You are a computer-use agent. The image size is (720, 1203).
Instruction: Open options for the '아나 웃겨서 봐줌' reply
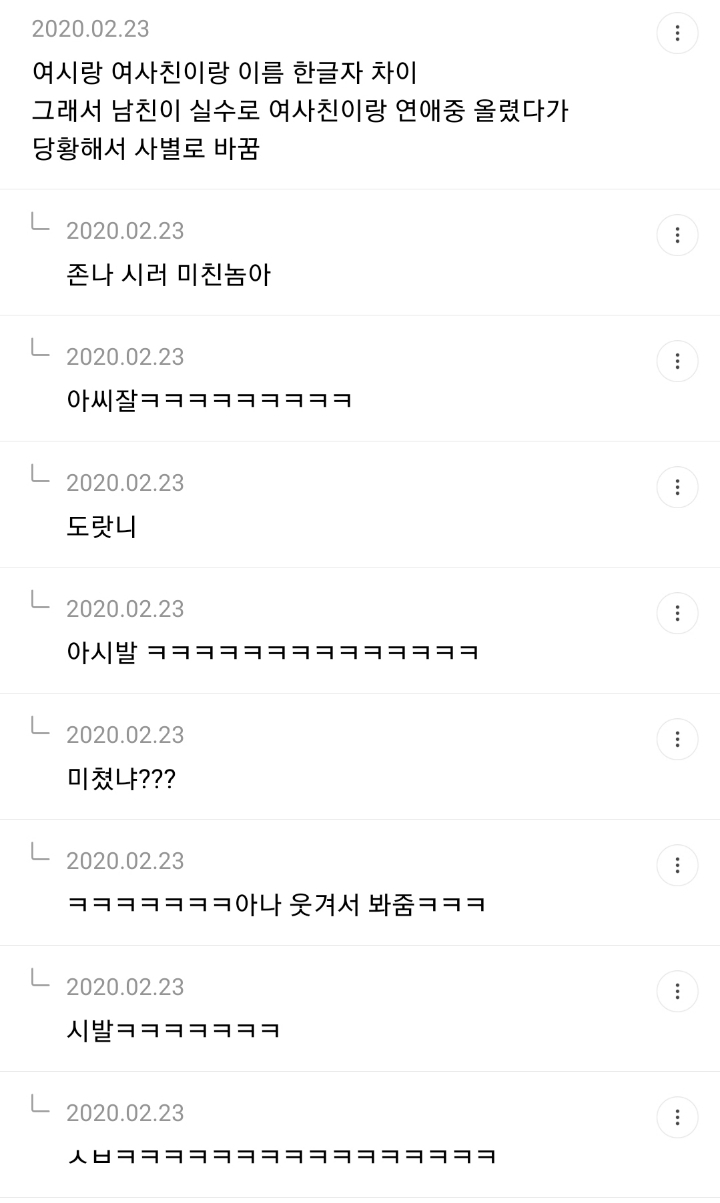tap(677, 865)
